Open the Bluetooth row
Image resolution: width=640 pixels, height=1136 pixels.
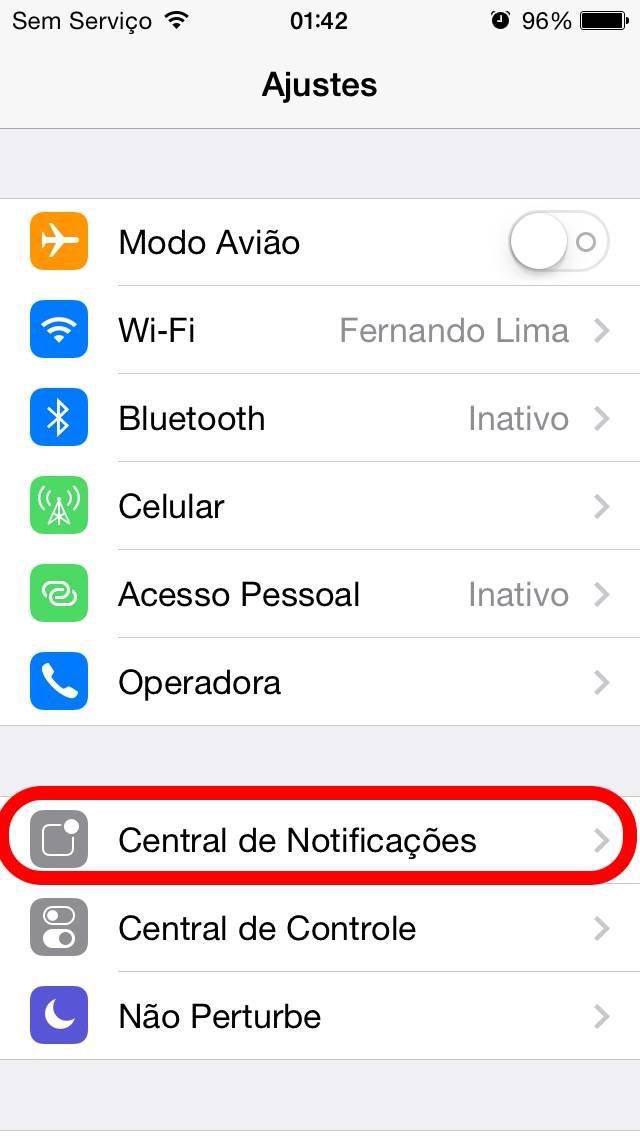tap(320, 419)
